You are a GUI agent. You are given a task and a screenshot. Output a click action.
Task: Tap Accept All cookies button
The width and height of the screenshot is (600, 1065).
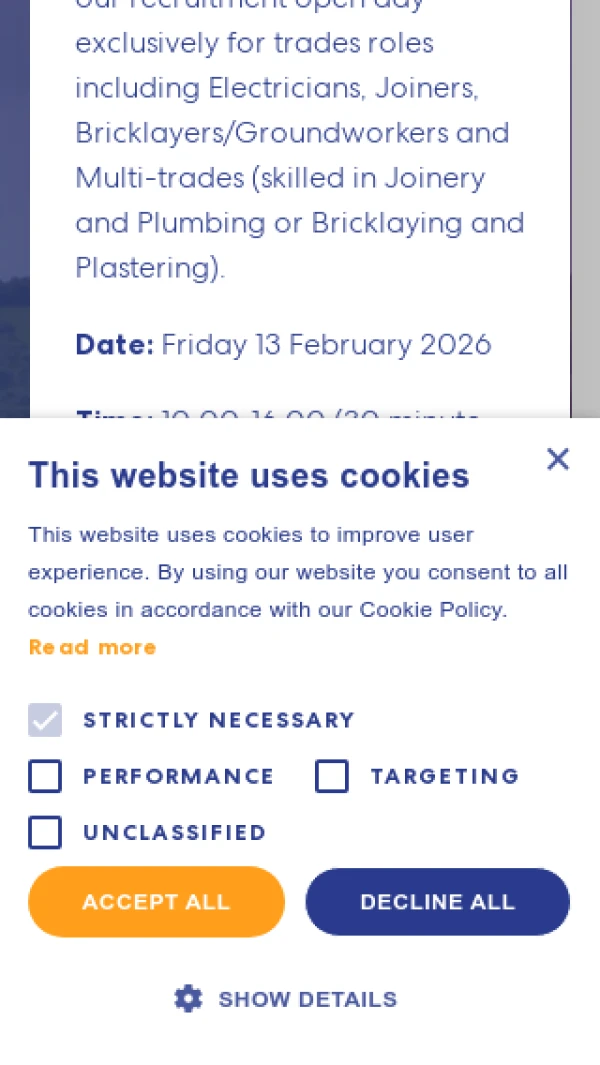pyautogui.click(x=156, y=902)
